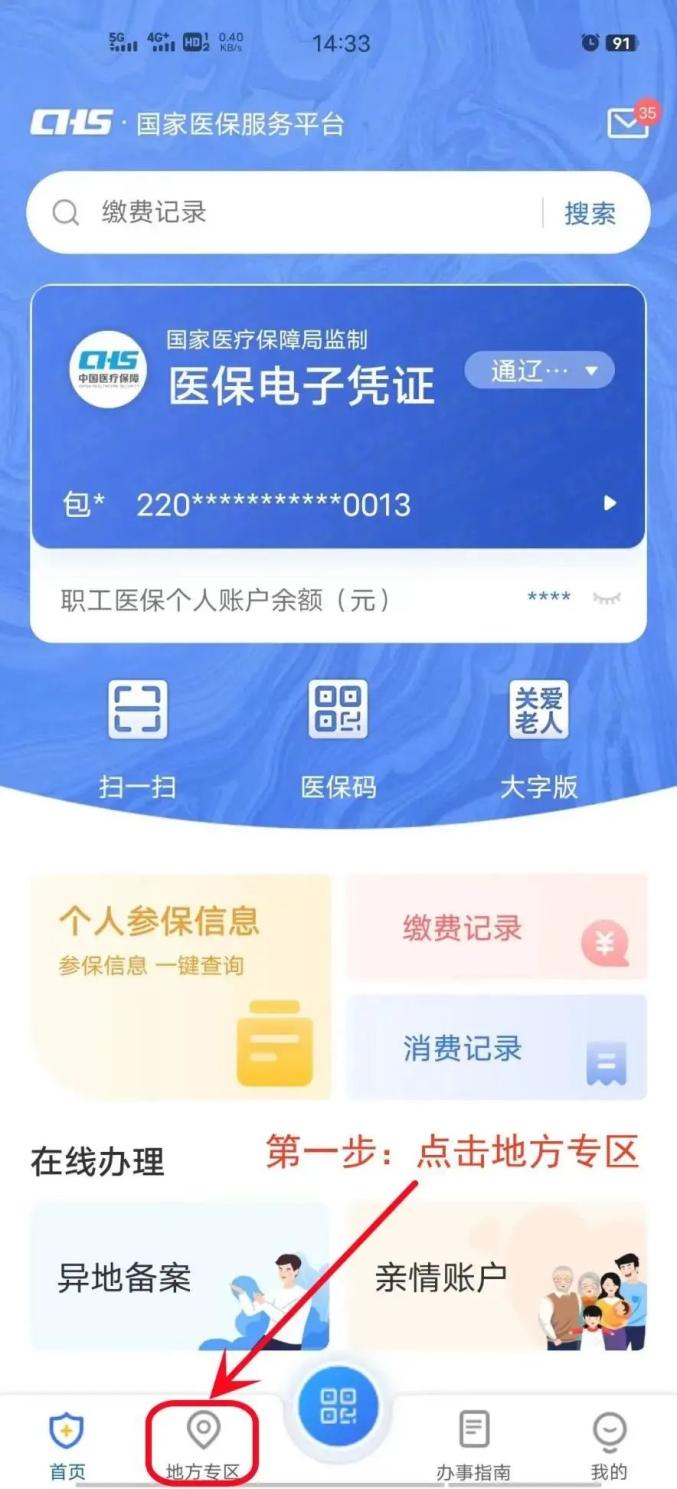Screen dimensions: 677x1489
Task: Open 消费记录 card
Action: pos(496,1047)
